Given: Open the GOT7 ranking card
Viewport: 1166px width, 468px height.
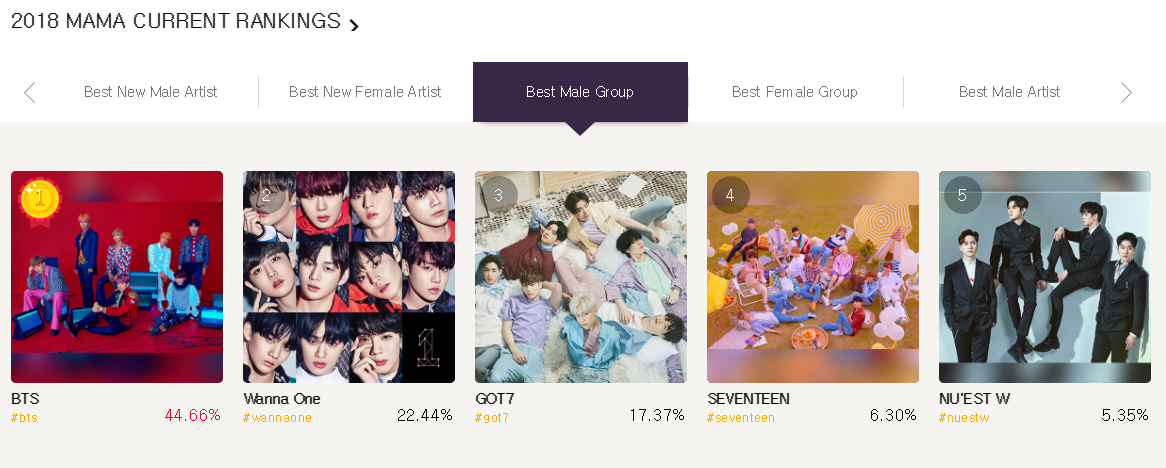Looking at the screenshot, I should (x=581, y=277).
